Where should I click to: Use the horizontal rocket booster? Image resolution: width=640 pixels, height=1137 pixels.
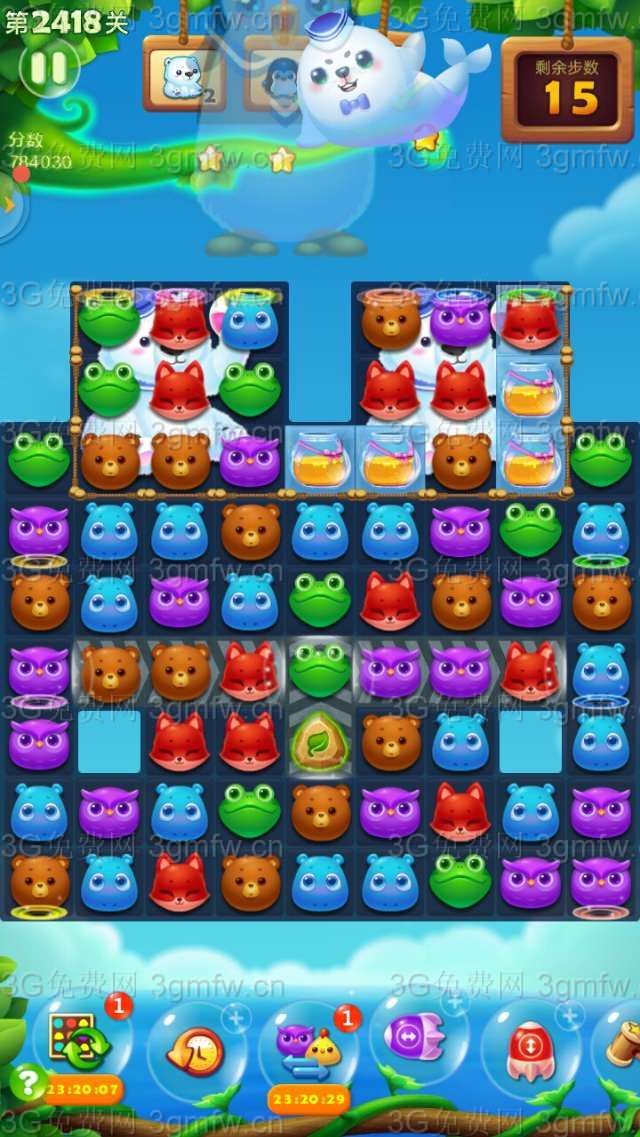click(x=418, y=1040)
